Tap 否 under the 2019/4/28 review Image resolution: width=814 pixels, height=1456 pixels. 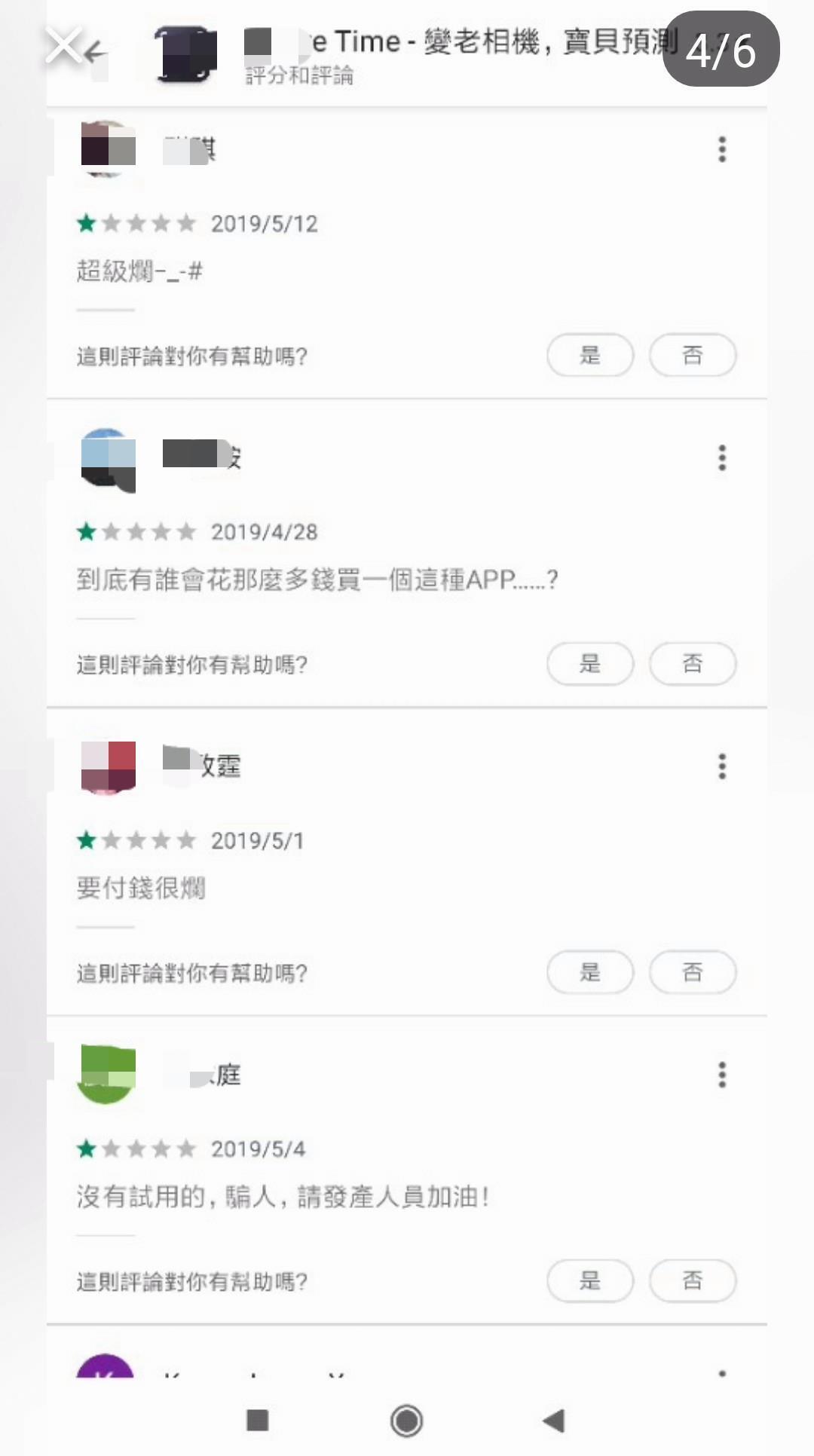point(693,664)
